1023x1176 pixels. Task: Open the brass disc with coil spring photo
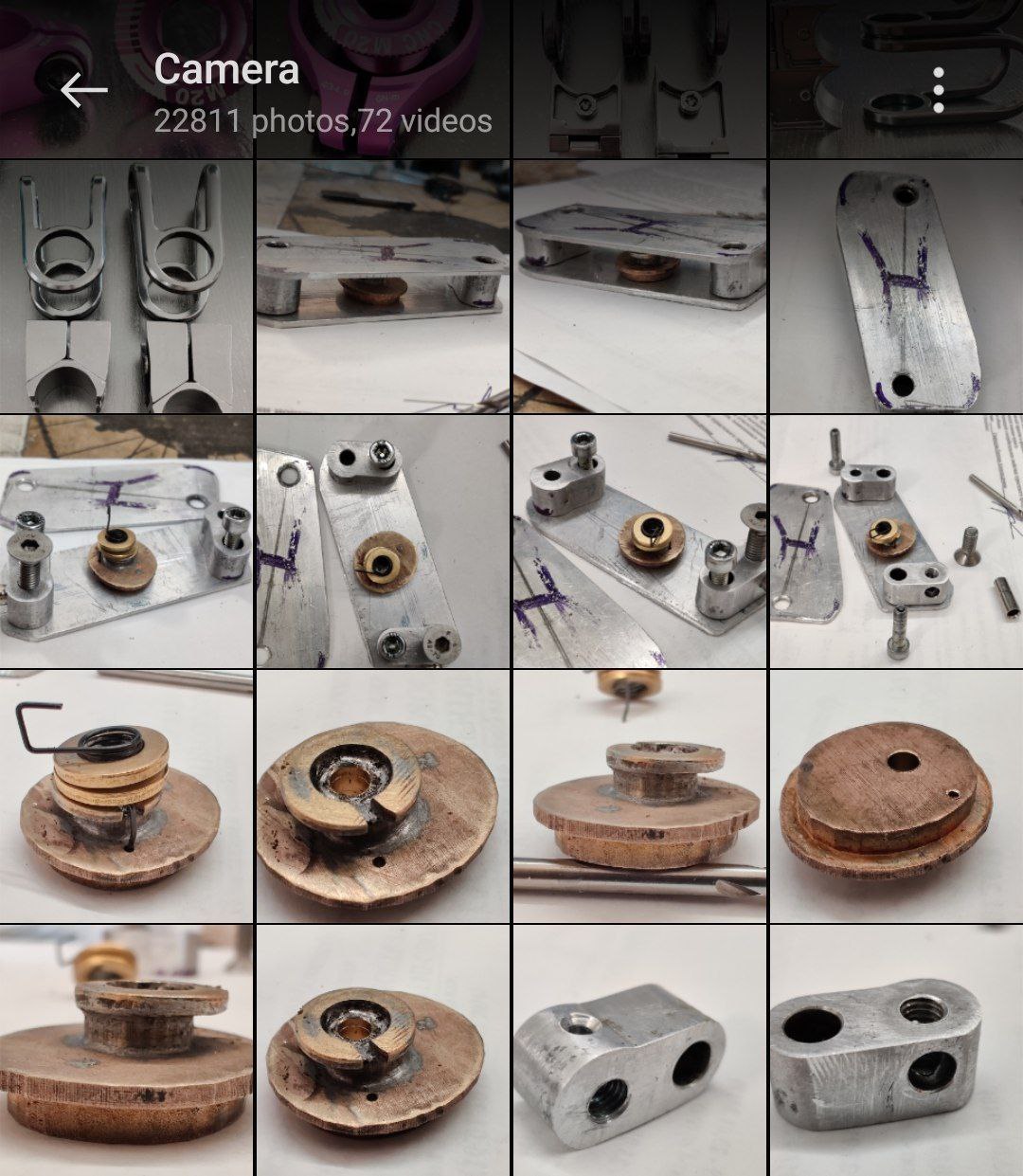[x=126, y=796]
